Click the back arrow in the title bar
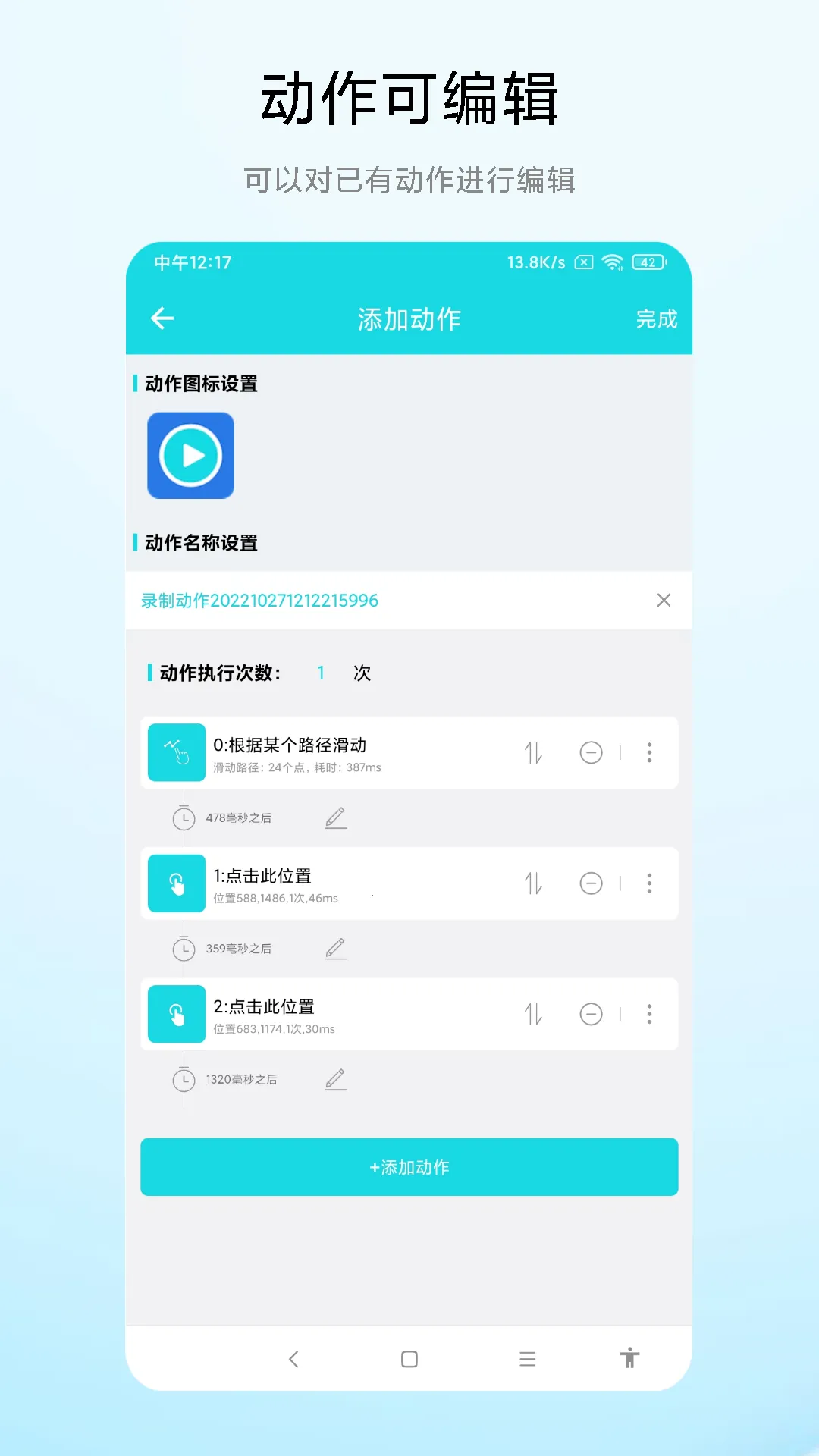The image size is (819, 1456). [162, 318]
